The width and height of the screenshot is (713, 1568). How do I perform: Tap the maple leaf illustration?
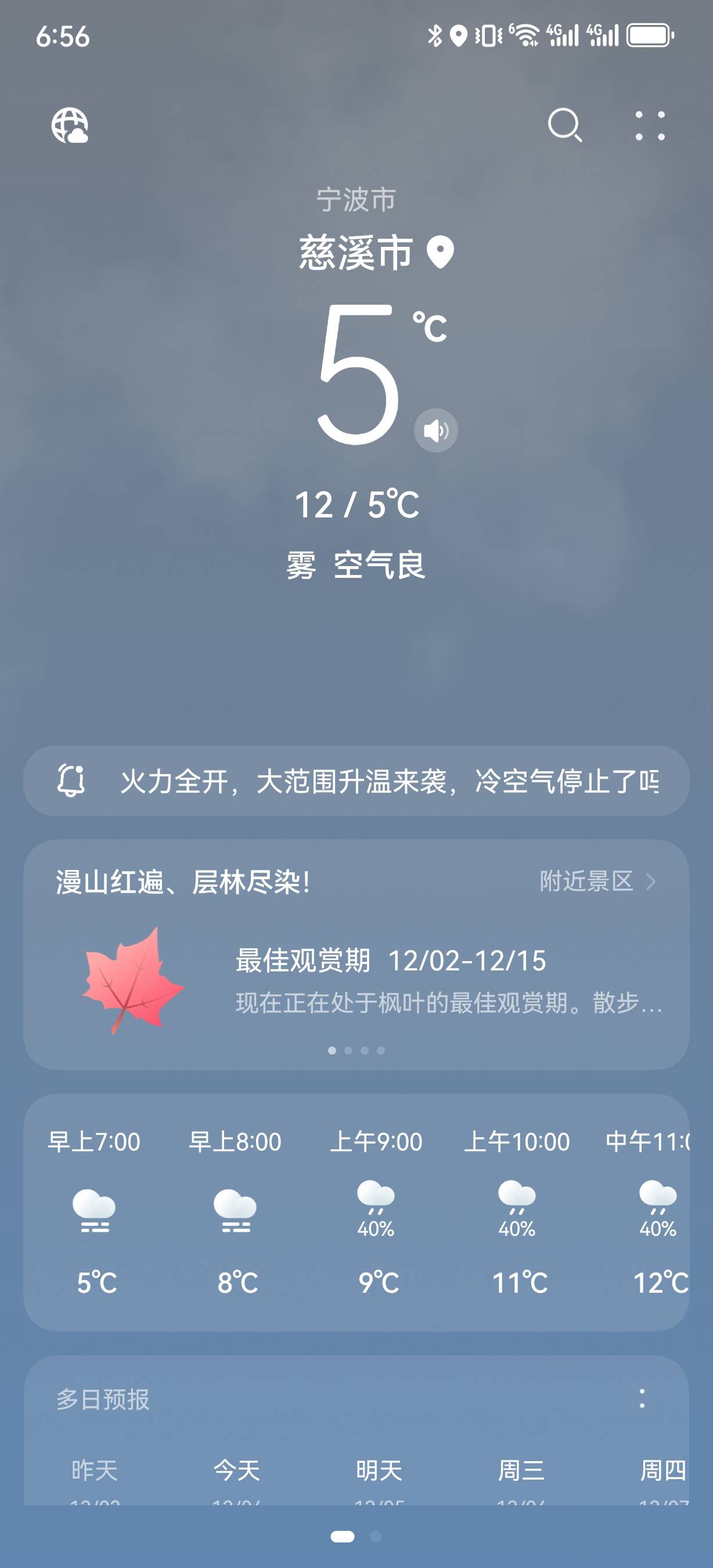129,983
